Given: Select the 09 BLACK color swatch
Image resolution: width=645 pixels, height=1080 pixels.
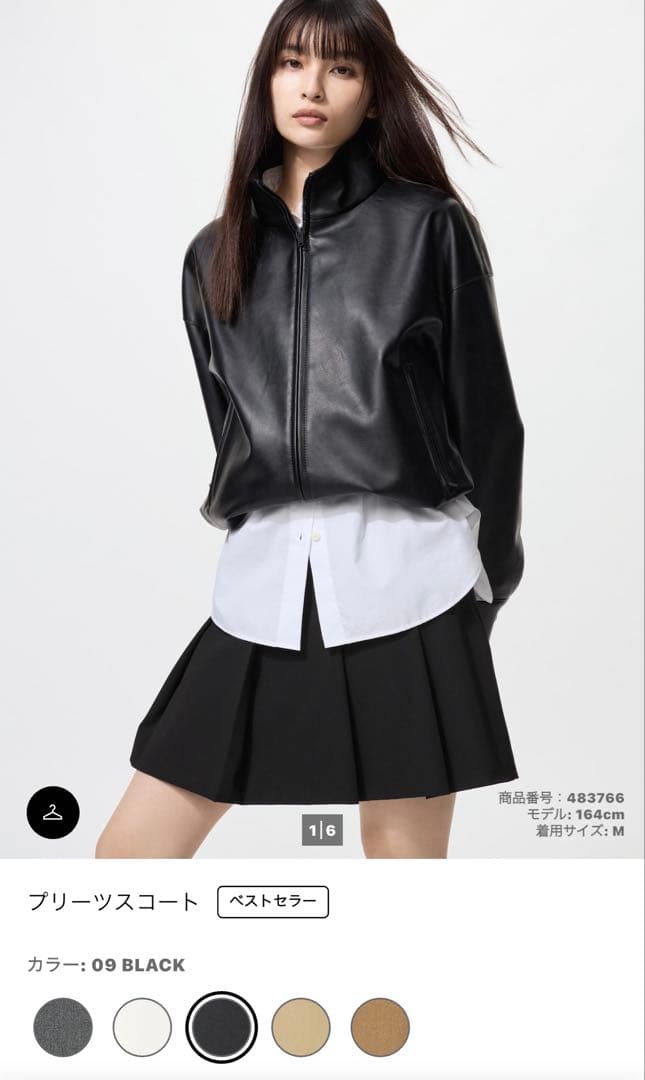Looking at the screenshot, I should (x=221, y=1027).
